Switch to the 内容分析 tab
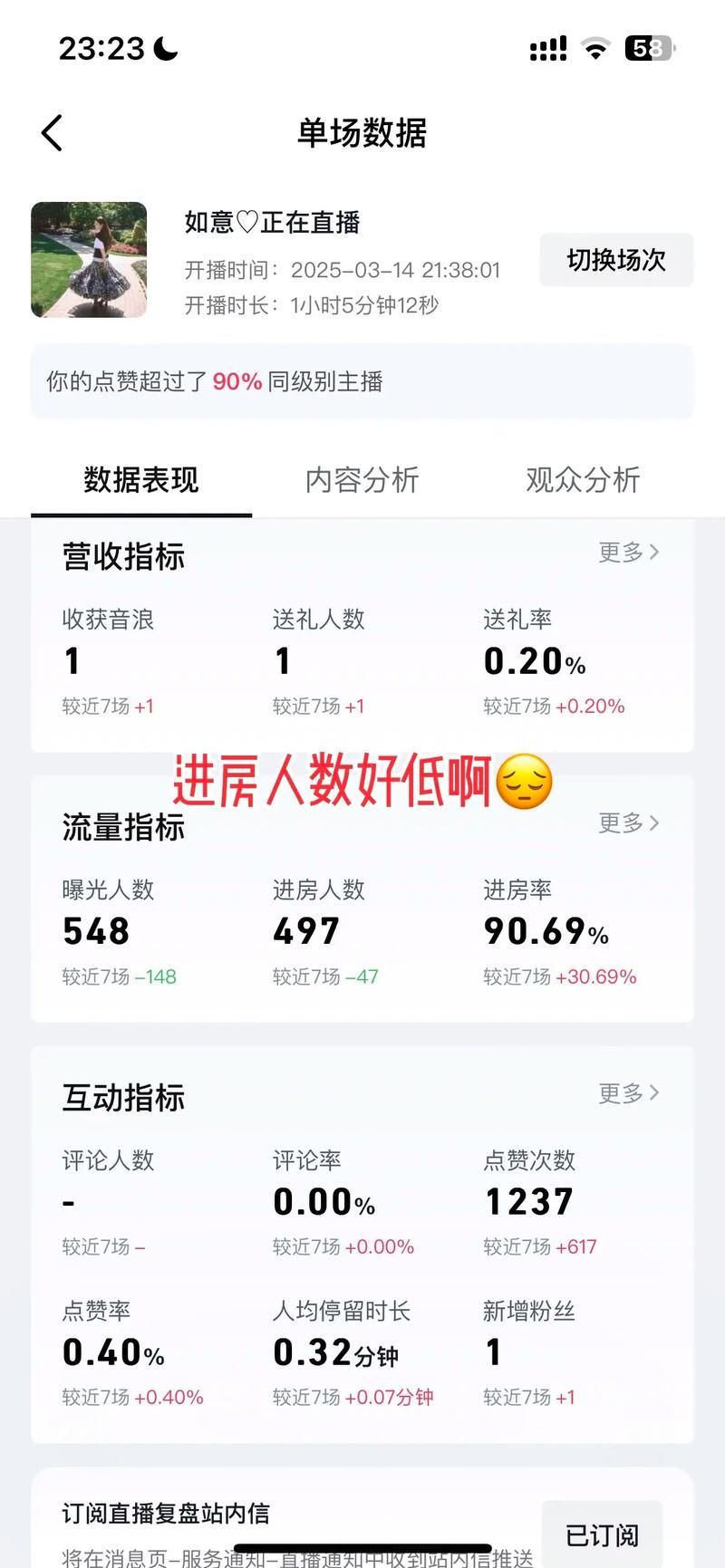This screenshot has height=1568, width=725. coord(362,480)
